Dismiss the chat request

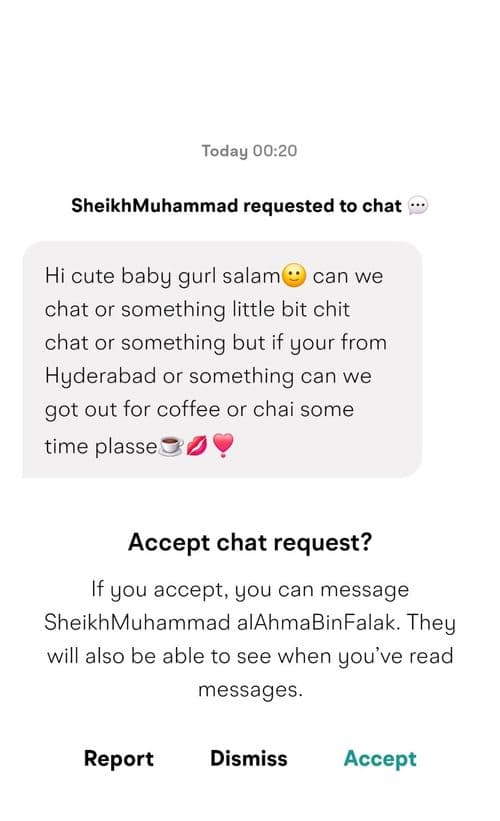249,758
